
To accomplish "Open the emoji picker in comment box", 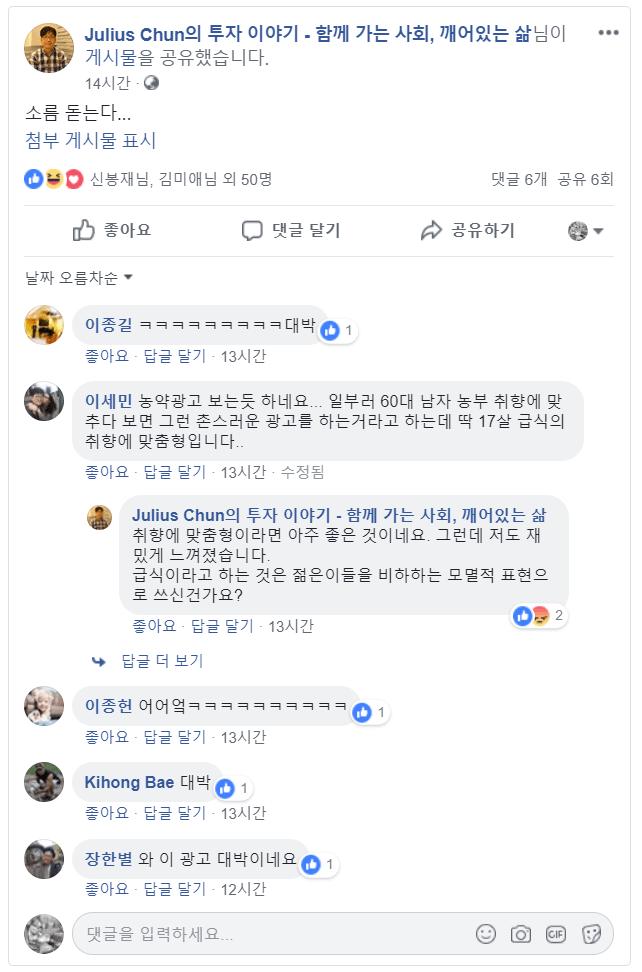I will [486, 934].
